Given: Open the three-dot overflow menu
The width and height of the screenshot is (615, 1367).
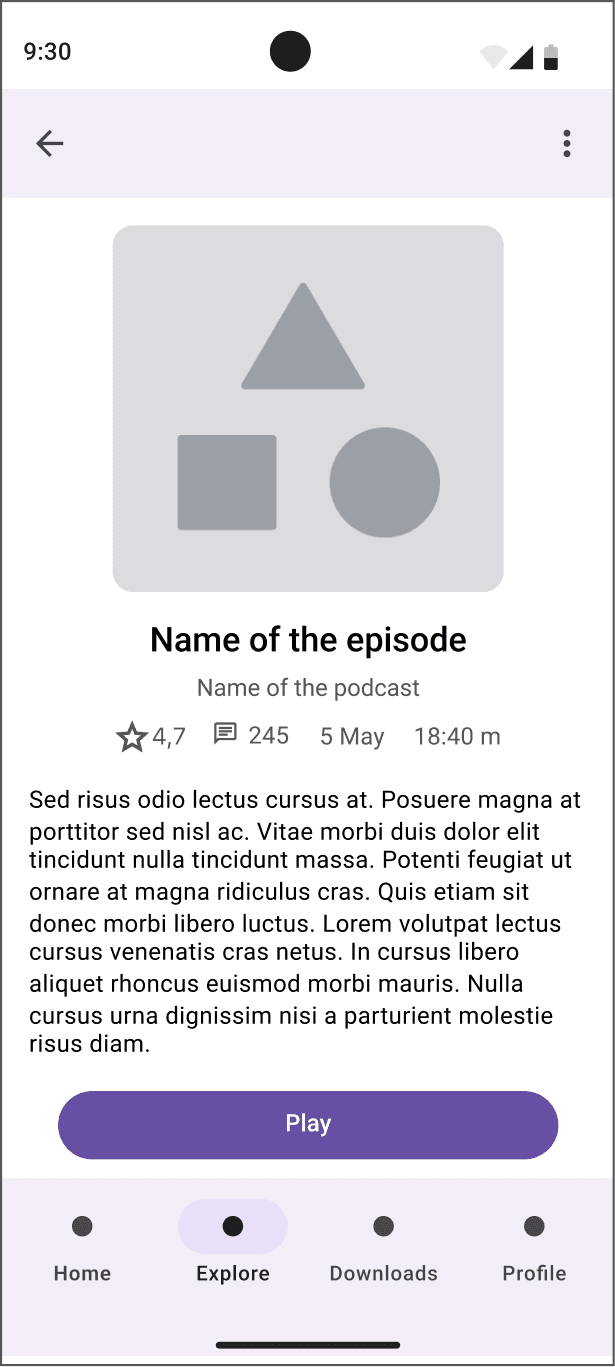Looking at the screenshot, I should [x=567, y=144].
